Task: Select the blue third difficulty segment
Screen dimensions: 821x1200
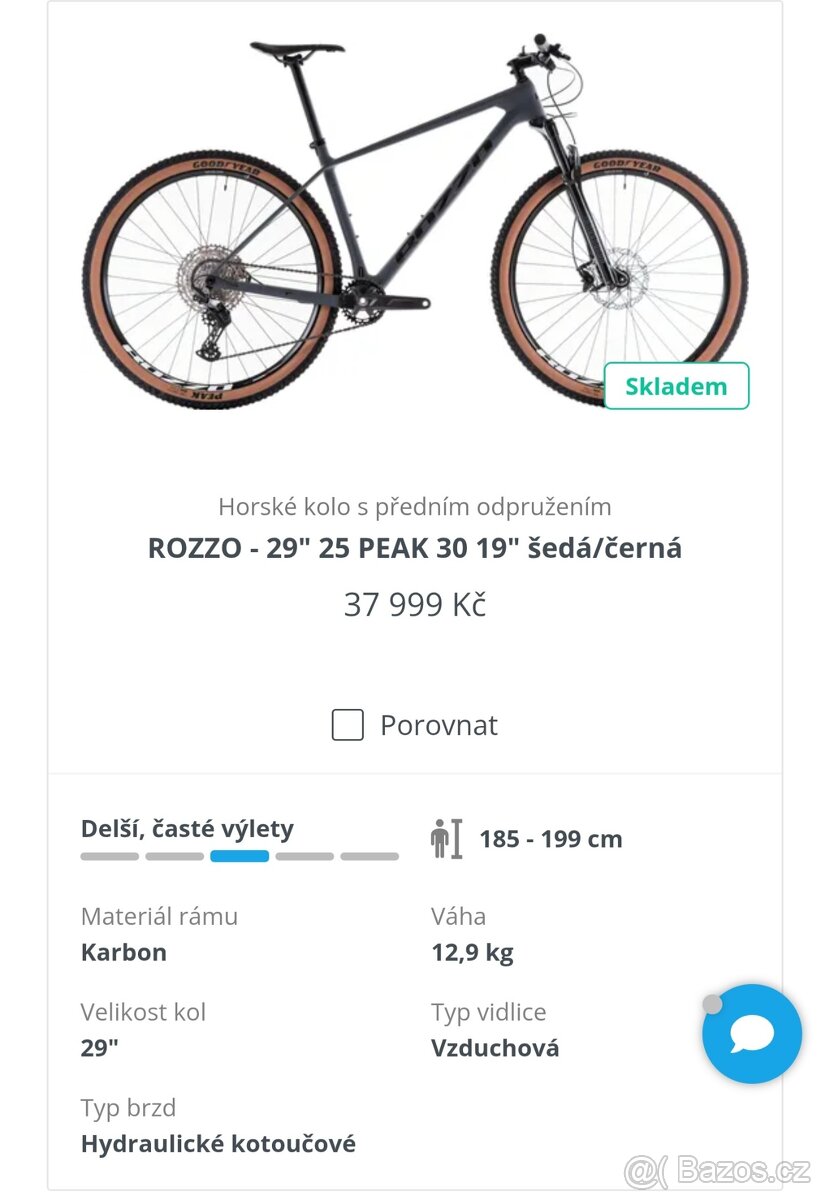Action: point(239,855)
